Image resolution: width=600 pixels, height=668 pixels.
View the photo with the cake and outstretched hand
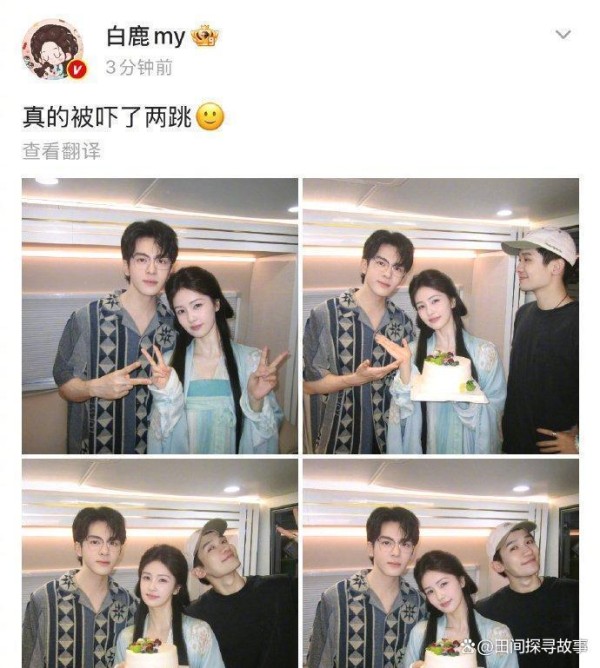[440, 316]
